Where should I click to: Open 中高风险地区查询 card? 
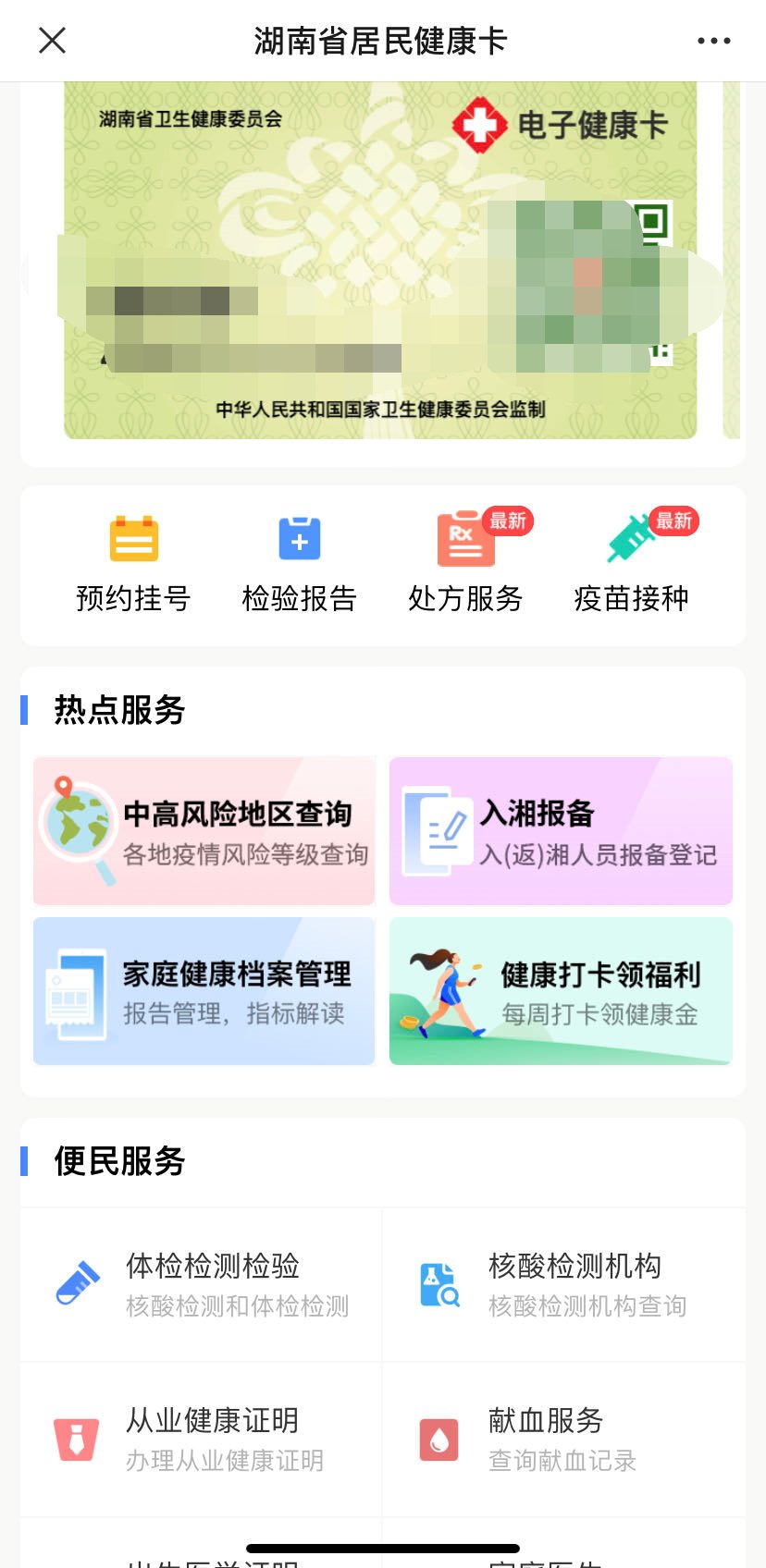(204, 831)
